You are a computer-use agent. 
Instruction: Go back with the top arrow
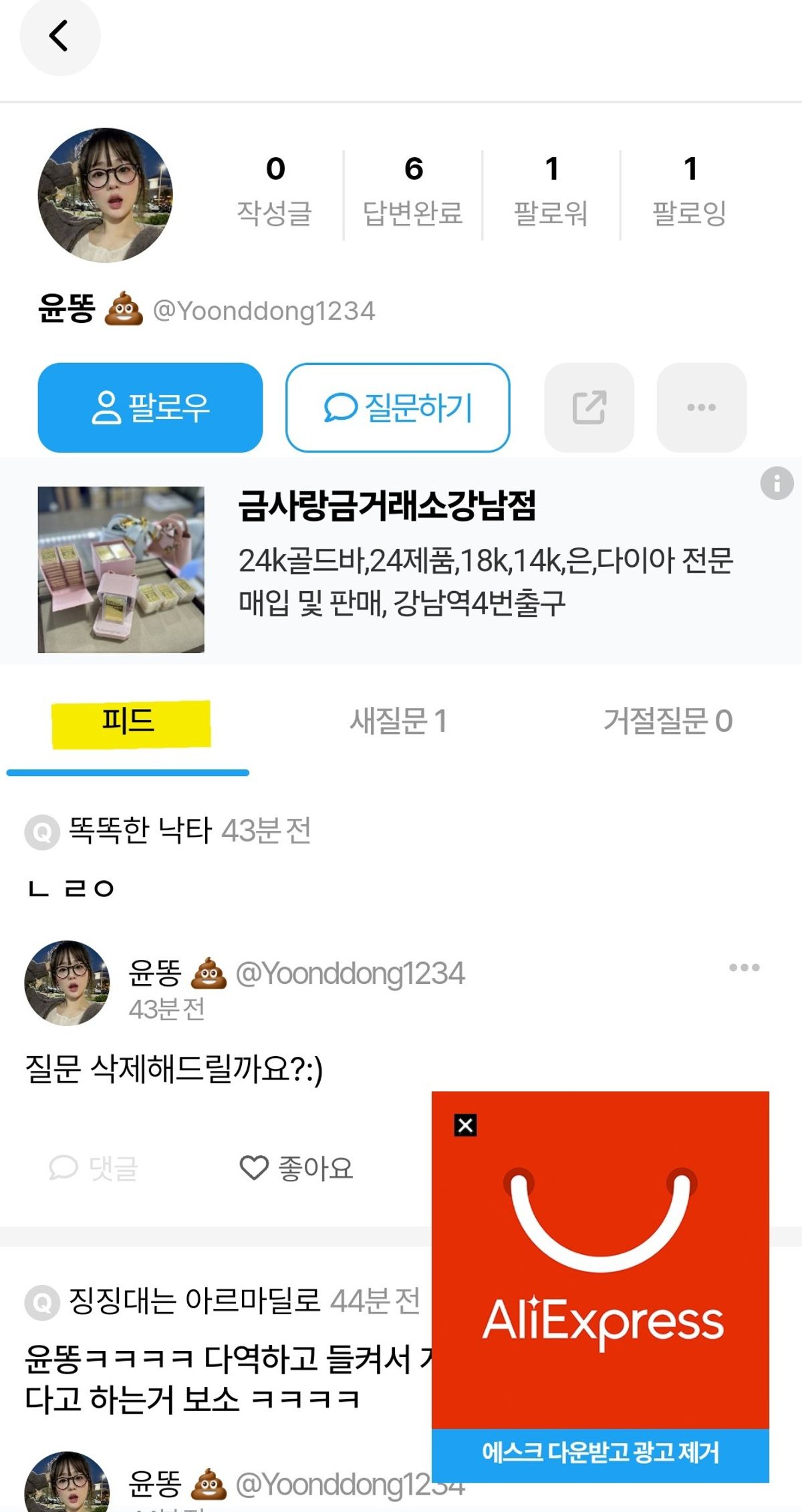click(59, 36)
